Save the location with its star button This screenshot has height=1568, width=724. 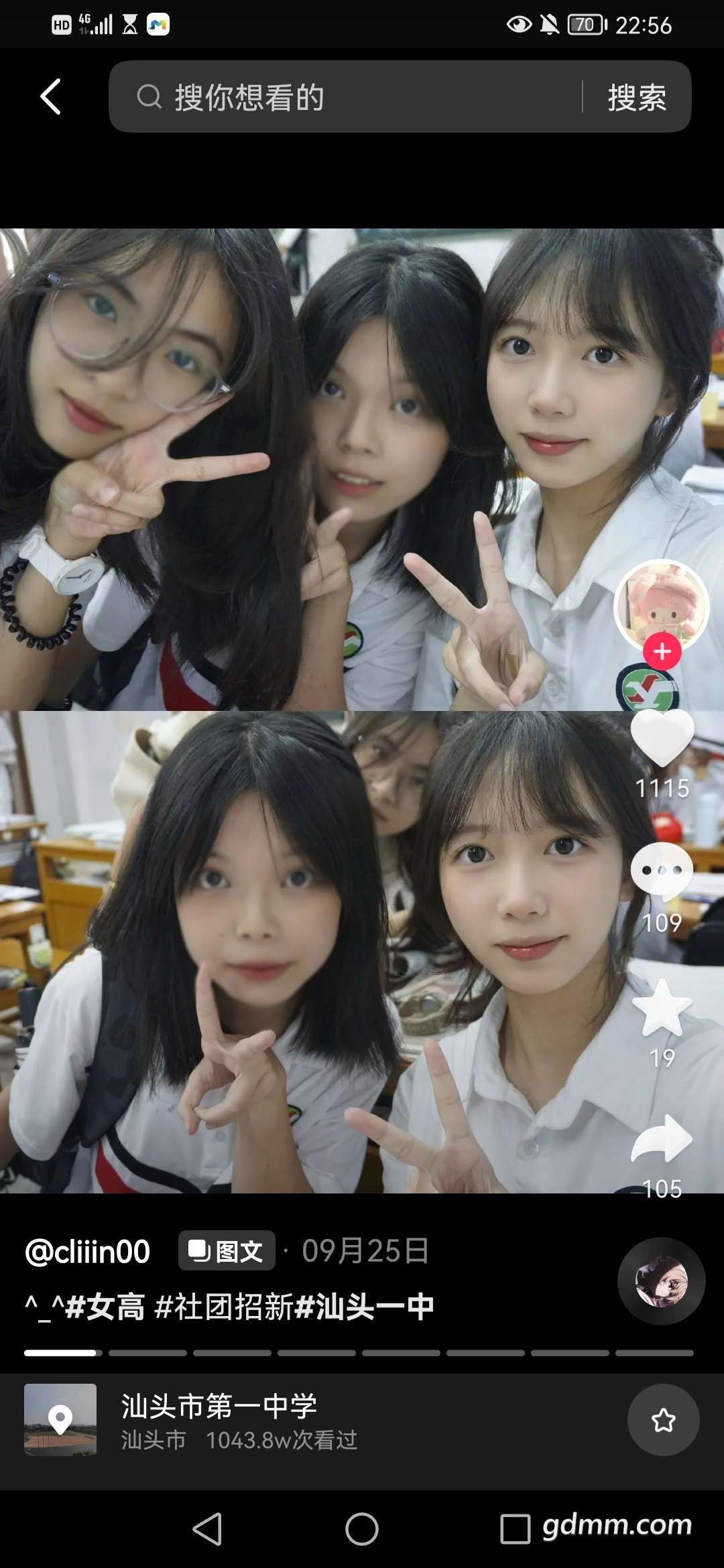click(x=663, y=1420)
